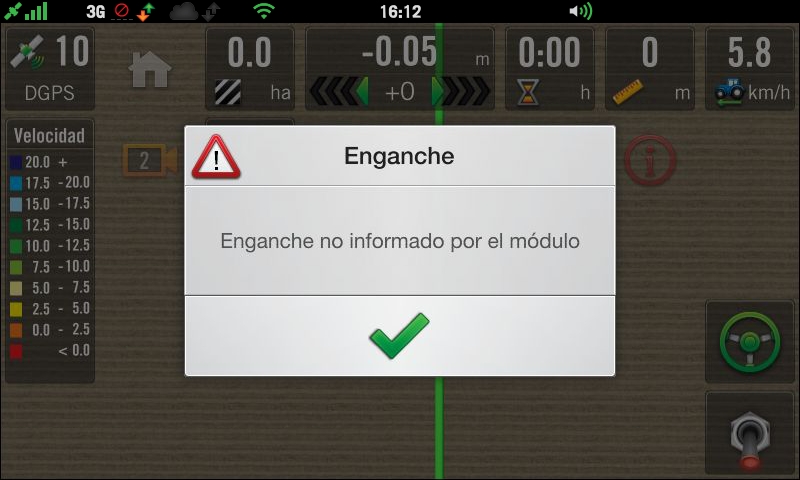Open camera 2 view
800x480 pixels.
coord(149,159)
